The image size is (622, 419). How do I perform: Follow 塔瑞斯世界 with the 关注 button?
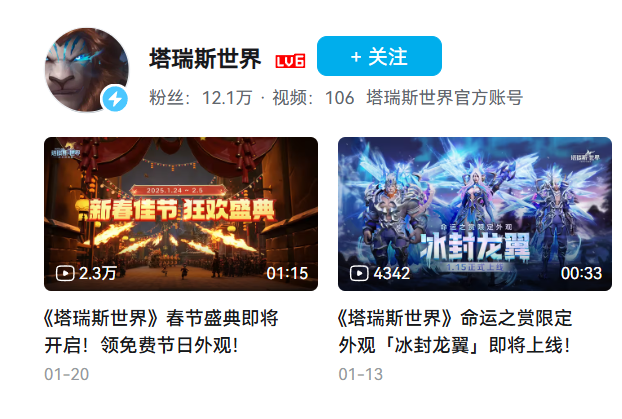point(378,57)
